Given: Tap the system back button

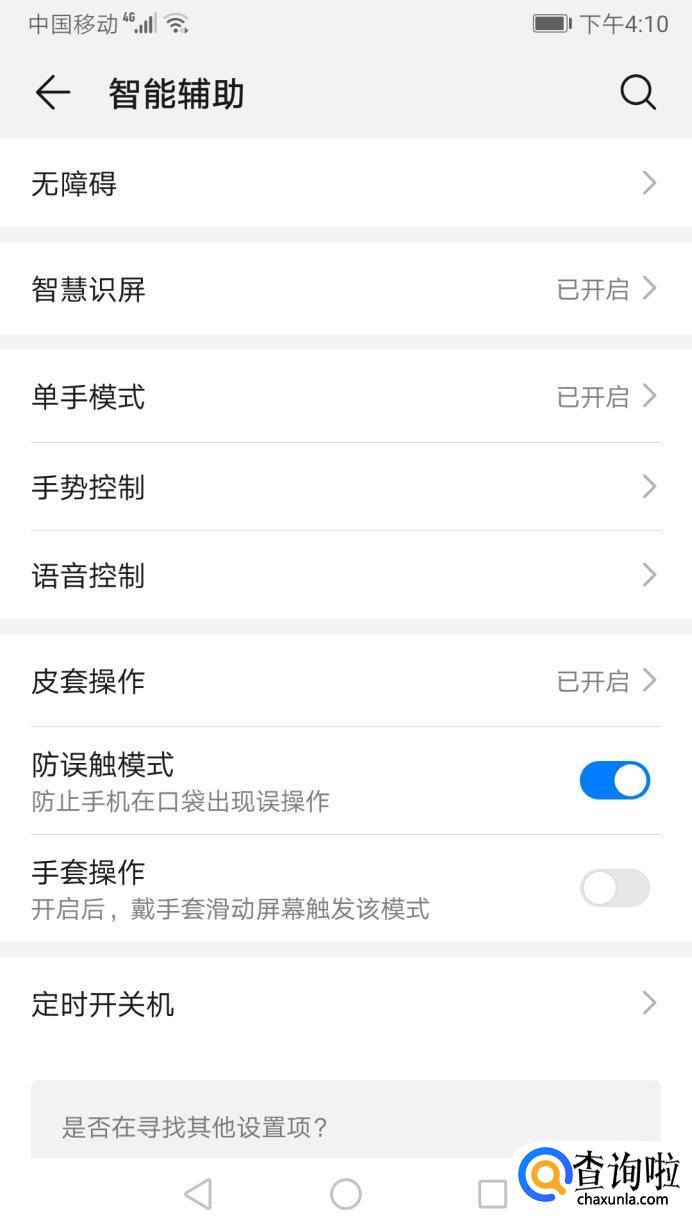Looking at the screenshot, I should (x=199, y=1193).
